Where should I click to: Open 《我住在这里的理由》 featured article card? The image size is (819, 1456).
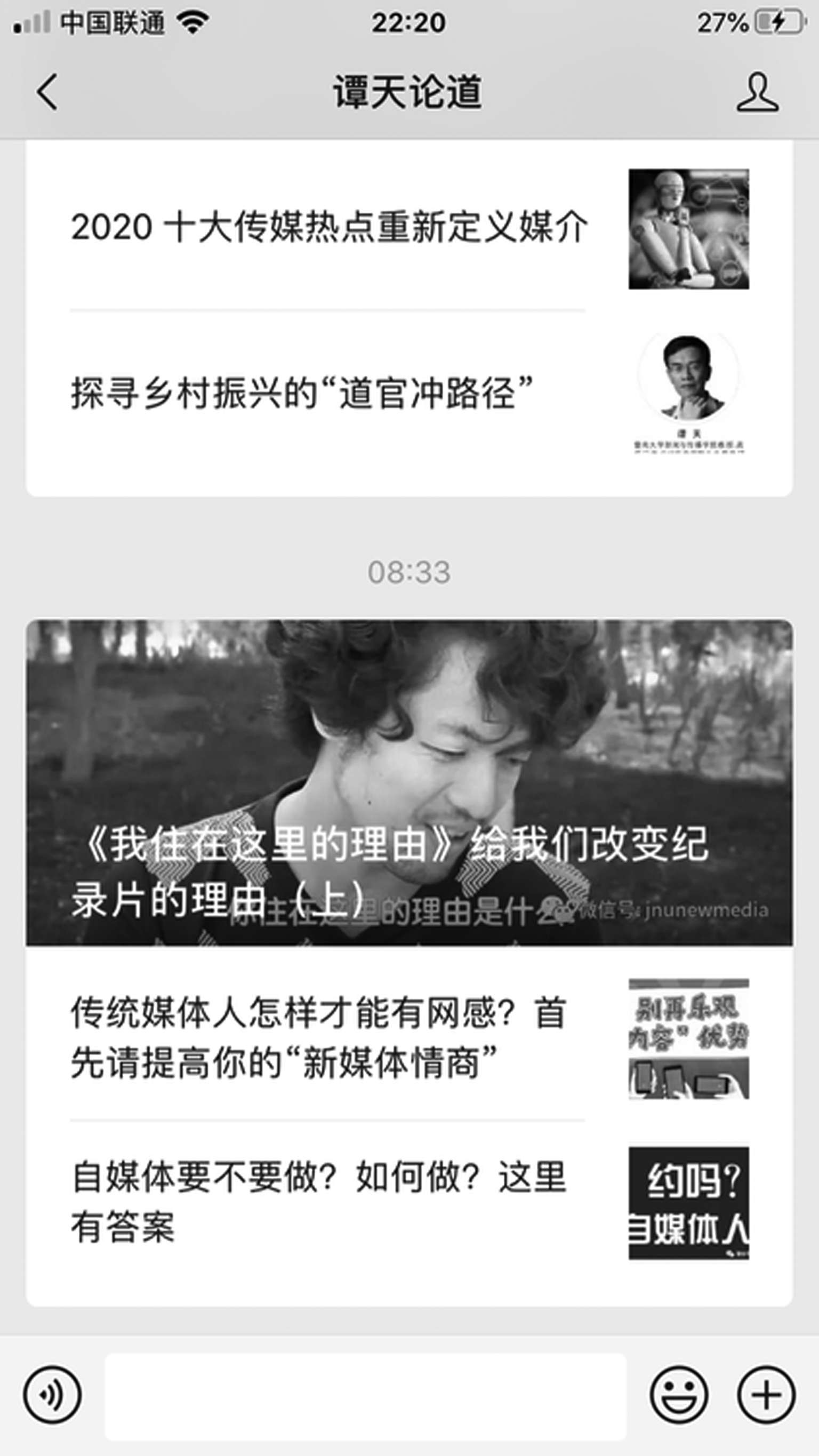click(409, 782)
